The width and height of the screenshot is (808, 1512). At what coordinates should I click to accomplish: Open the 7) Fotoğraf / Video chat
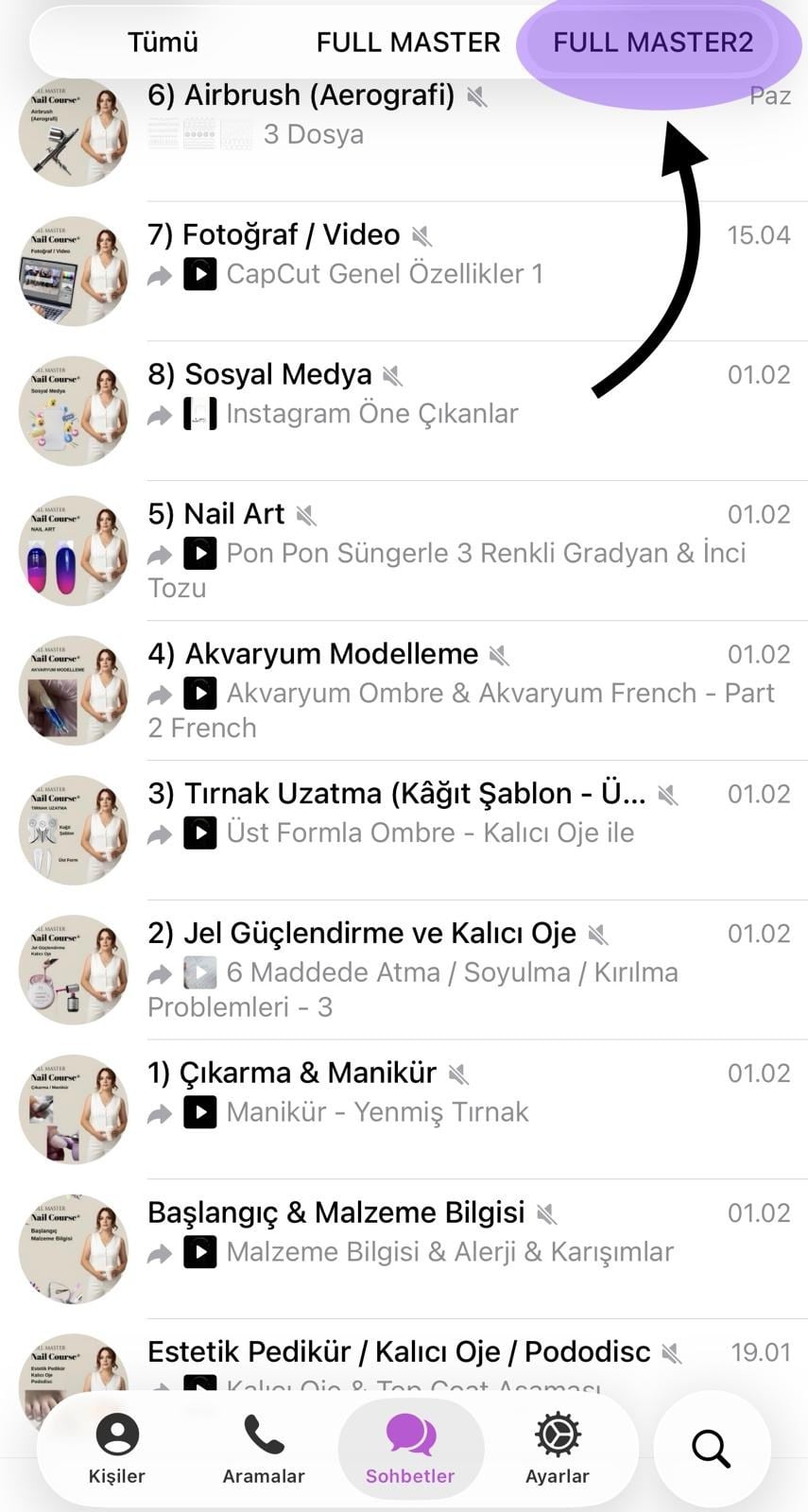coord(404,271)
